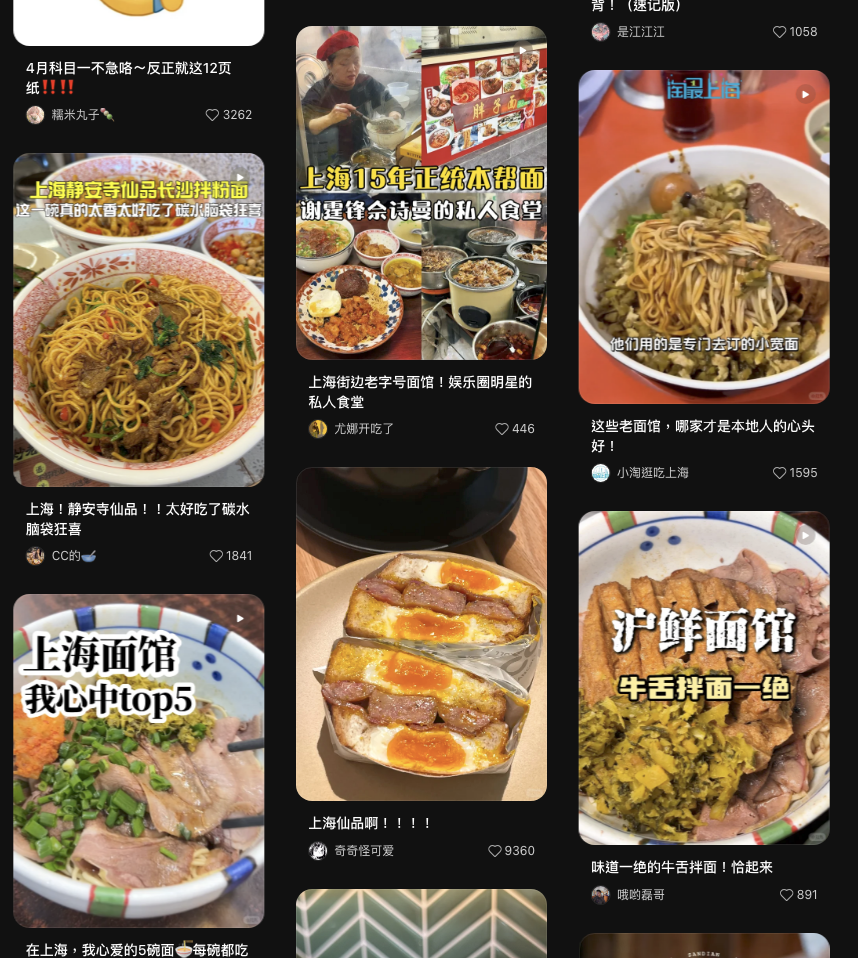The image size is (858, 958).
Task: Open the 上海静安寺仙品 noodle post
Action: pos(138,320)
